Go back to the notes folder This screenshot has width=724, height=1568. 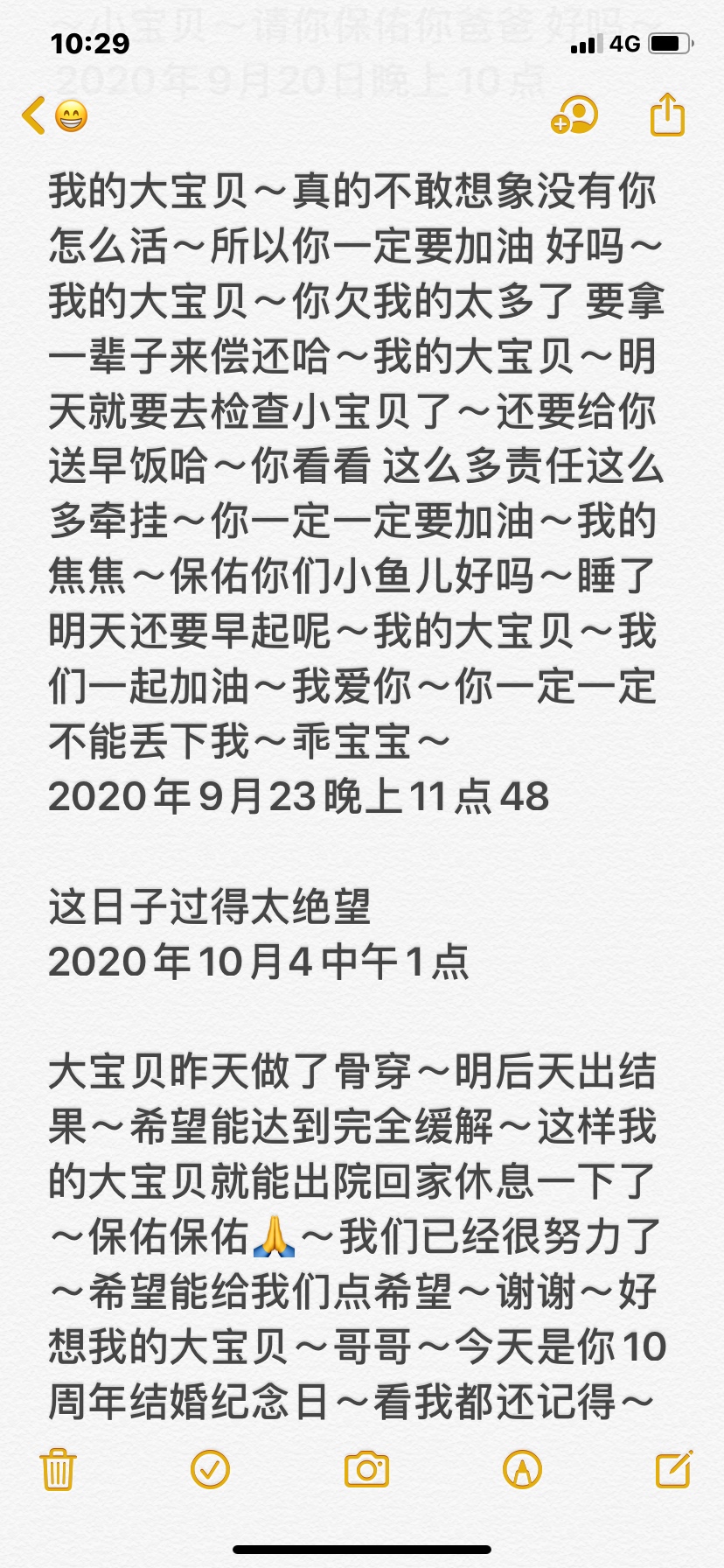click(x=35, y=115)
